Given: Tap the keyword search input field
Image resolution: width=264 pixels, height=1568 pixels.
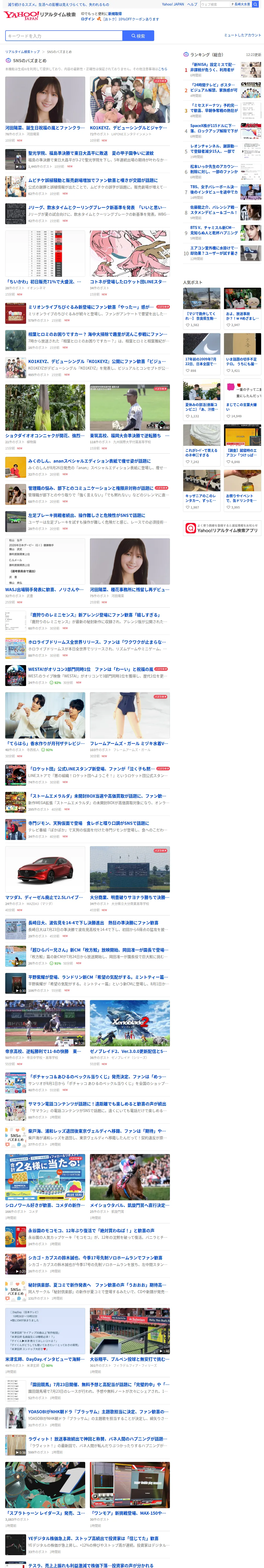Looking at the screenshot, I should pos(64,36).
